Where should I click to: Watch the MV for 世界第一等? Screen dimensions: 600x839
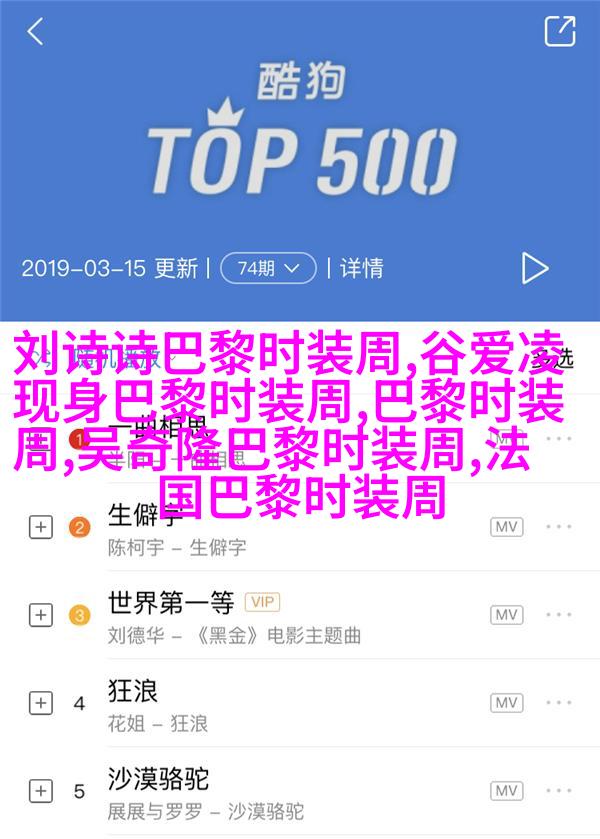(x=506, y=615)
